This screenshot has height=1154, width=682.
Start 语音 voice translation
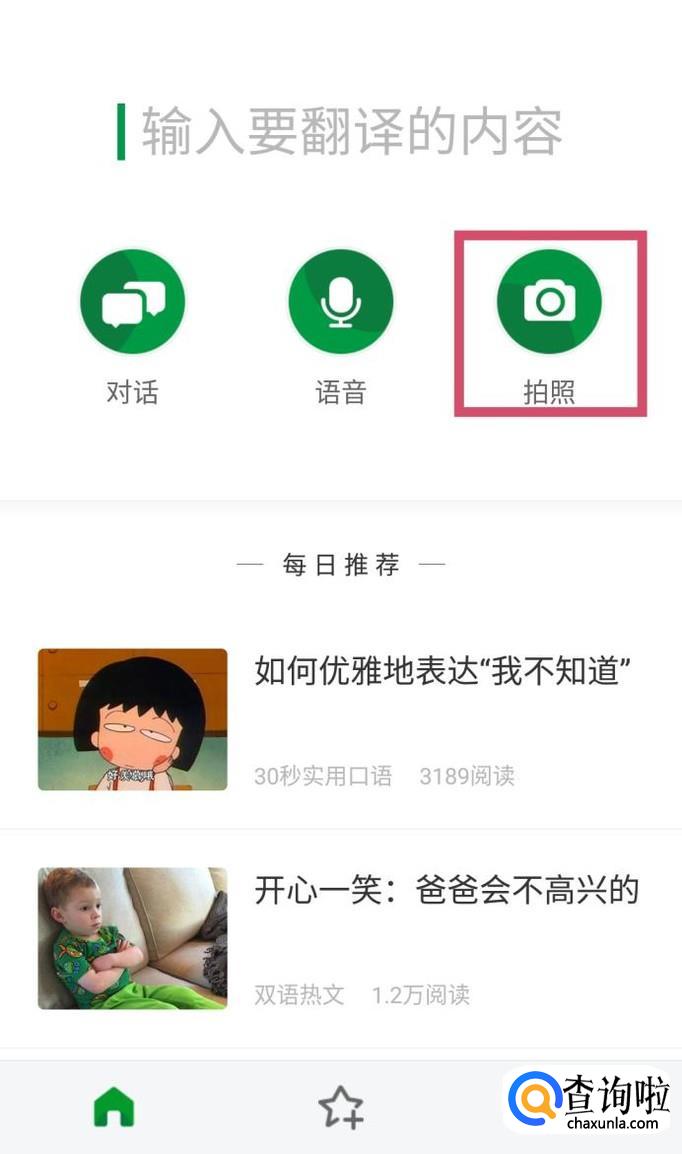(x=341, y=302)
